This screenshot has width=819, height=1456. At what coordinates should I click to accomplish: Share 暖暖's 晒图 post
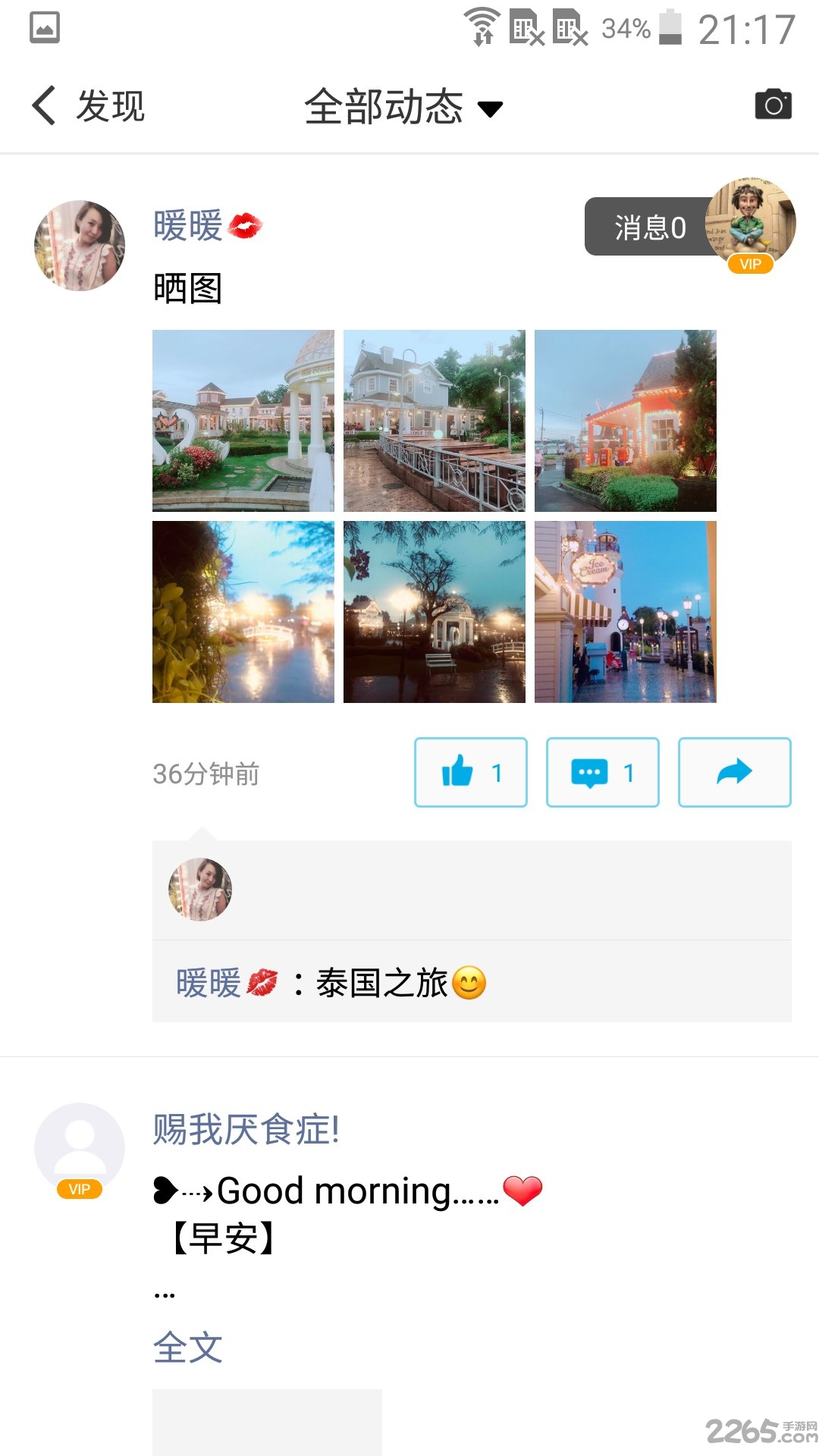735,773
